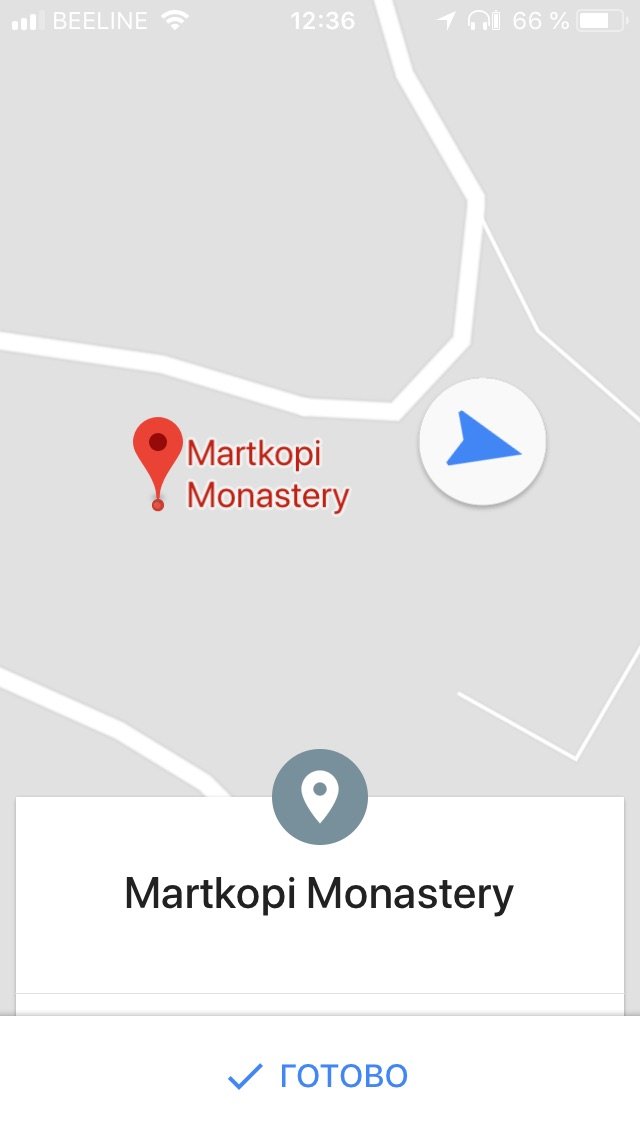
Task: Open the Martkopi Monastery place card
Action: [x=319, y=893]
